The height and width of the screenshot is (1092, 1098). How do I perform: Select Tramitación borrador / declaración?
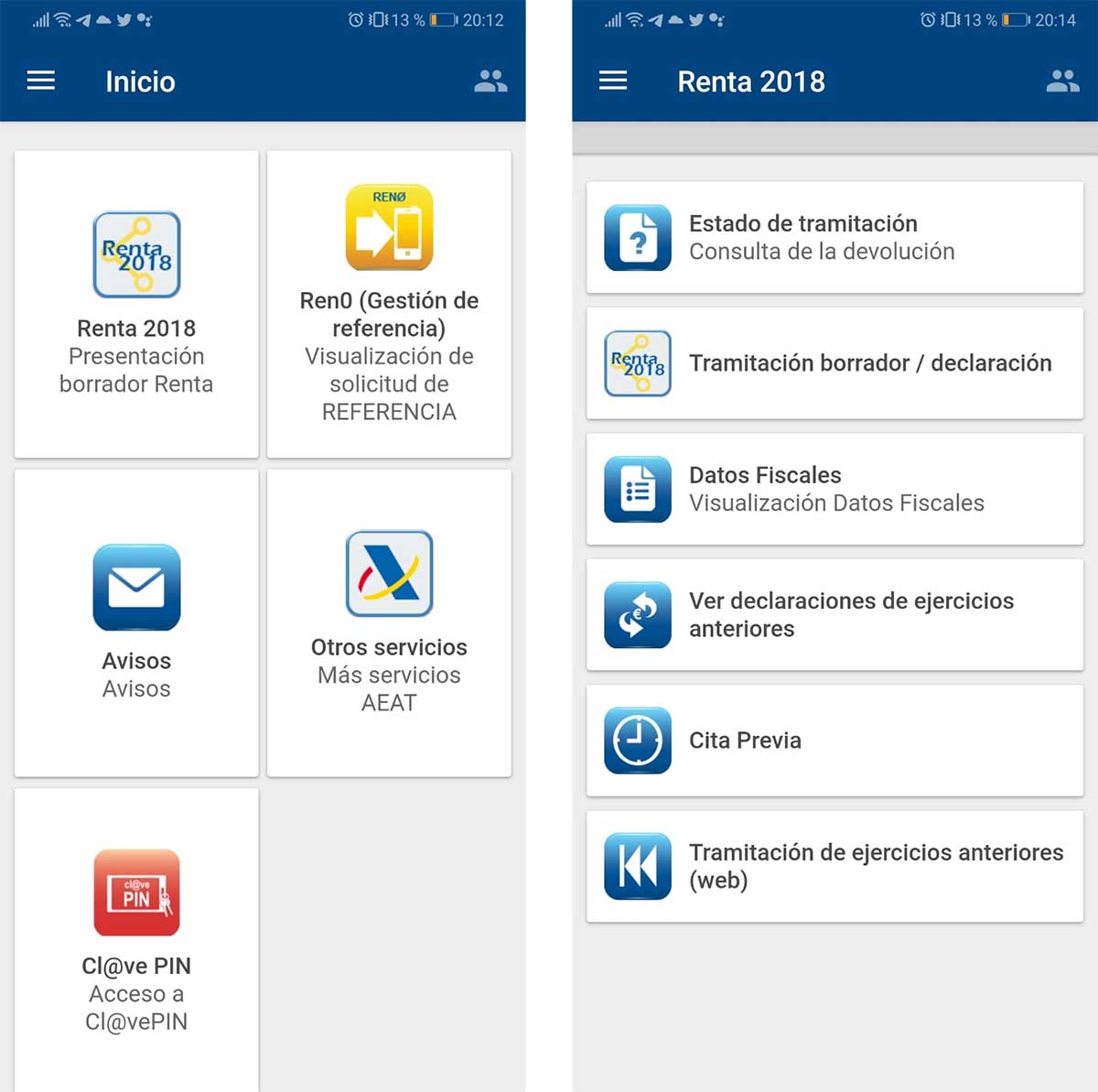834,363
